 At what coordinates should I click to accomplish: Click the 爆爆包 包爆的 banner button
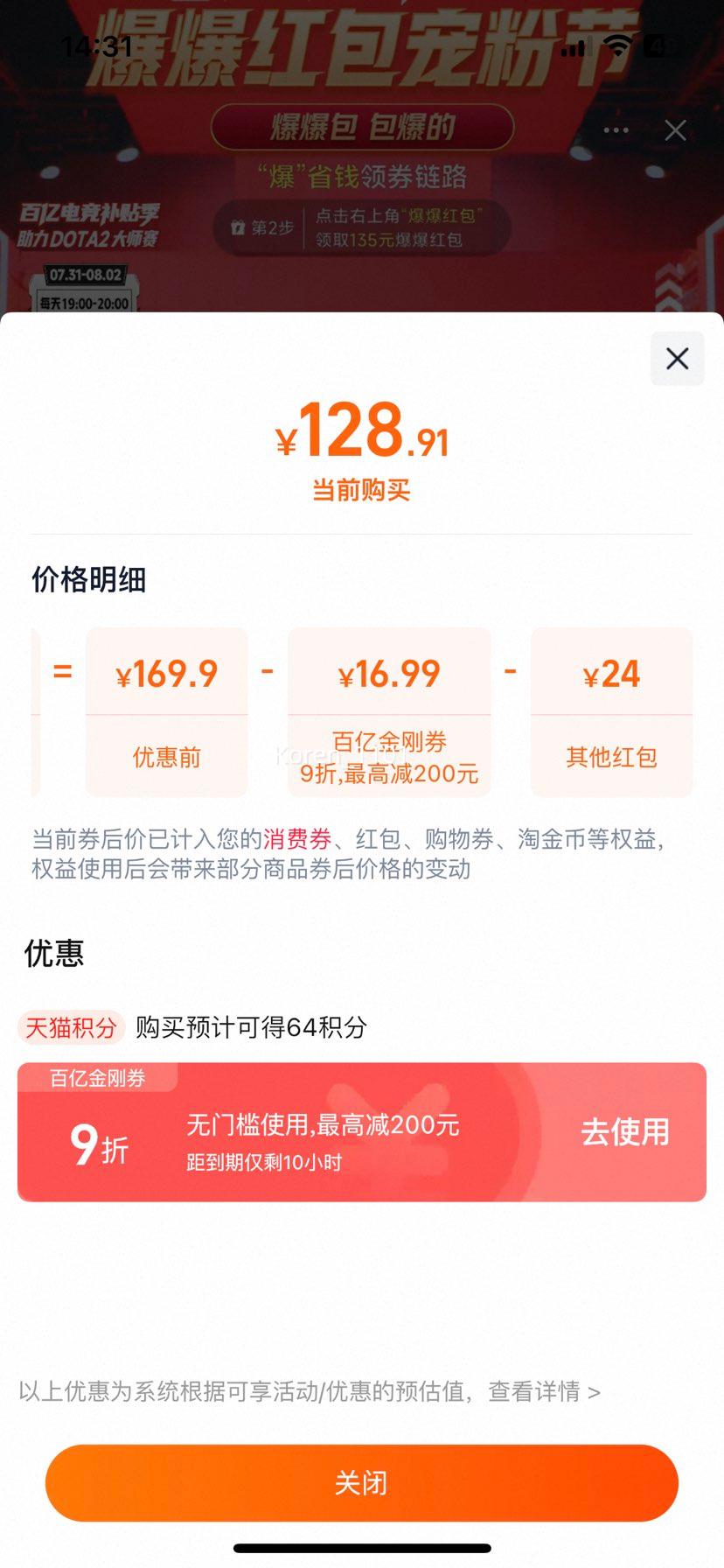[x=362, y=126]
